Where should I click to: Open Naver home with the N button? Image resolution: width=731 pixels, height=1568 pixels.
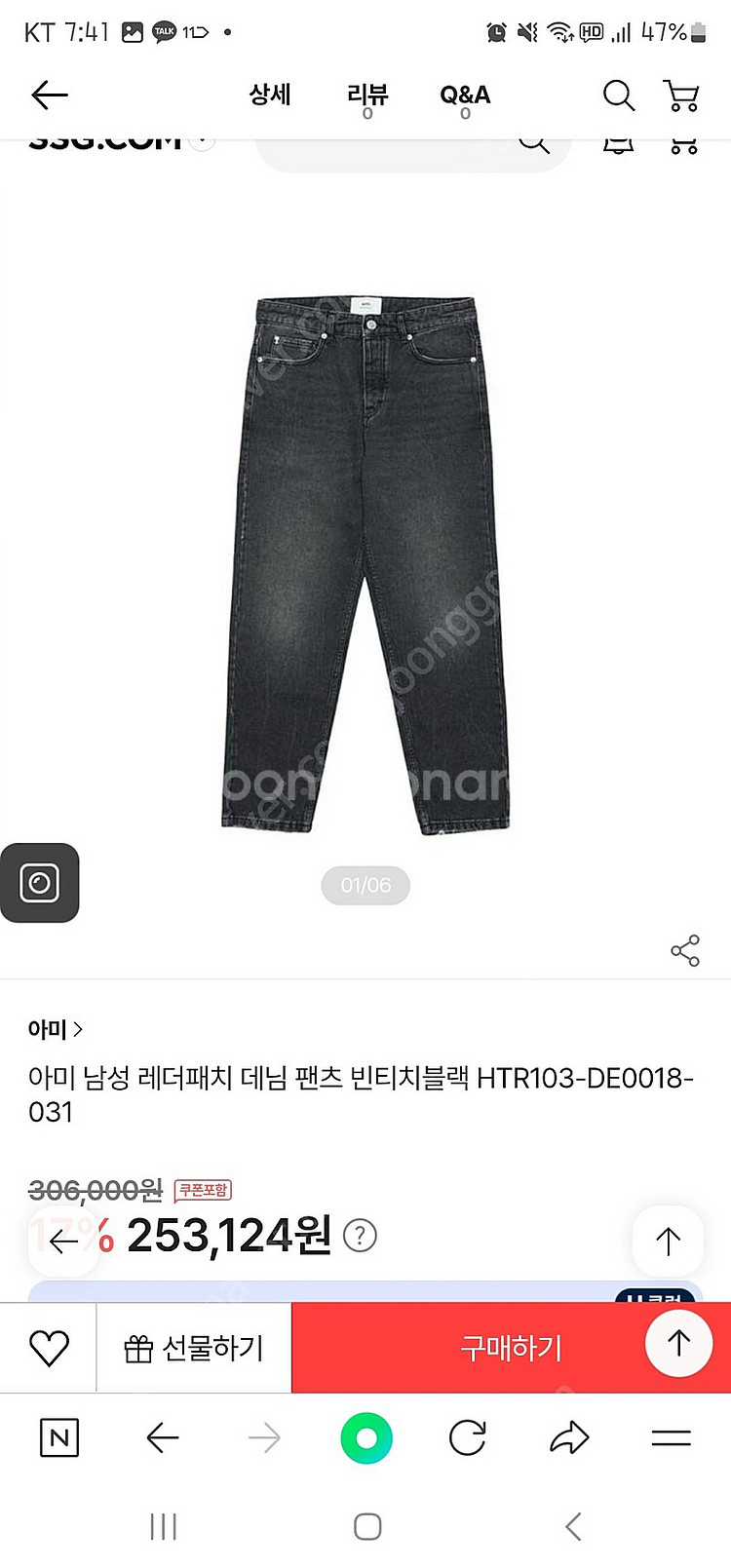click(59, 1437)
